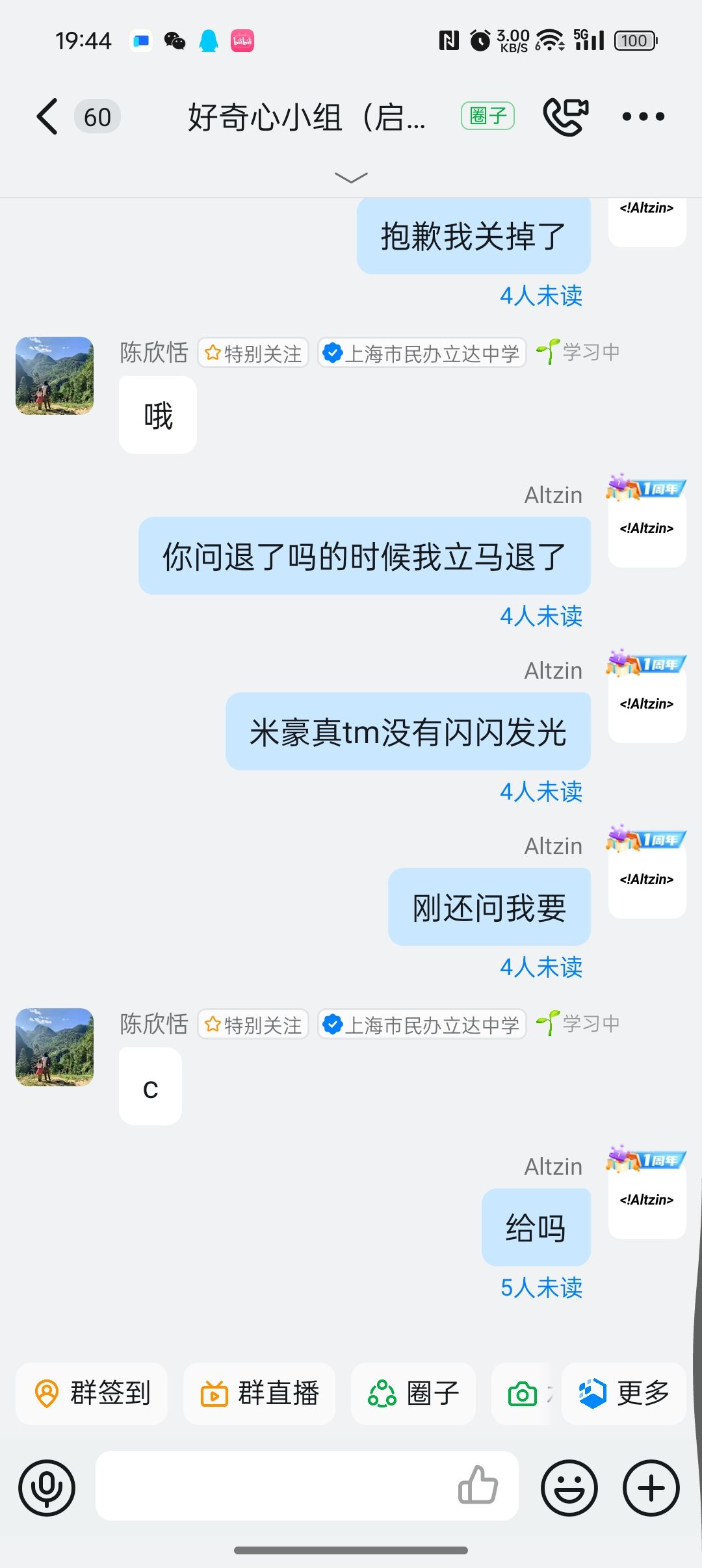702x1568 pixels.
Task: Start 群直播 group livestream
Action: 259,1393
